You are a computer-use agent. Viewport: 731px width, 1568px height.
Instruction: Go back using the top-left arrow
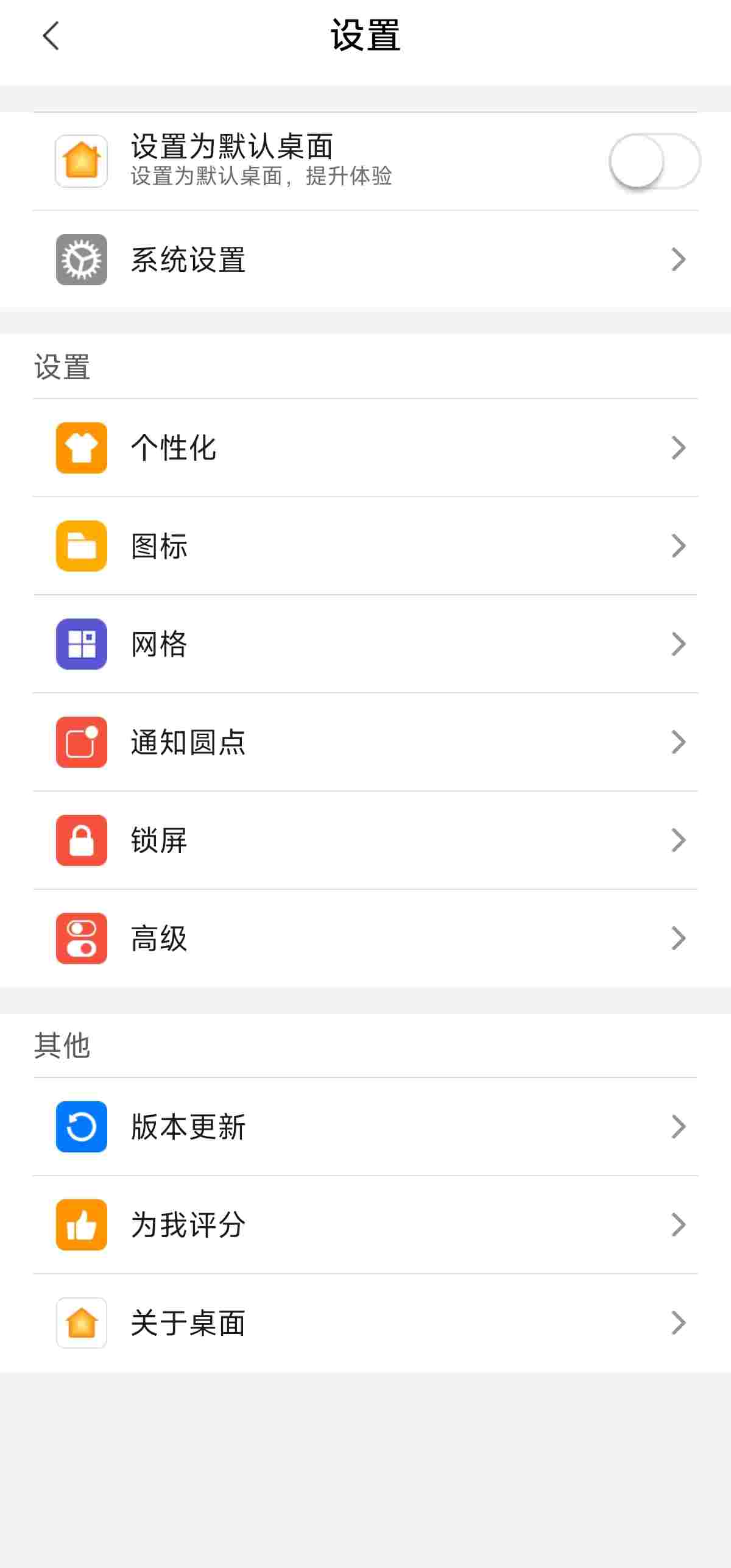coord(51,36)
